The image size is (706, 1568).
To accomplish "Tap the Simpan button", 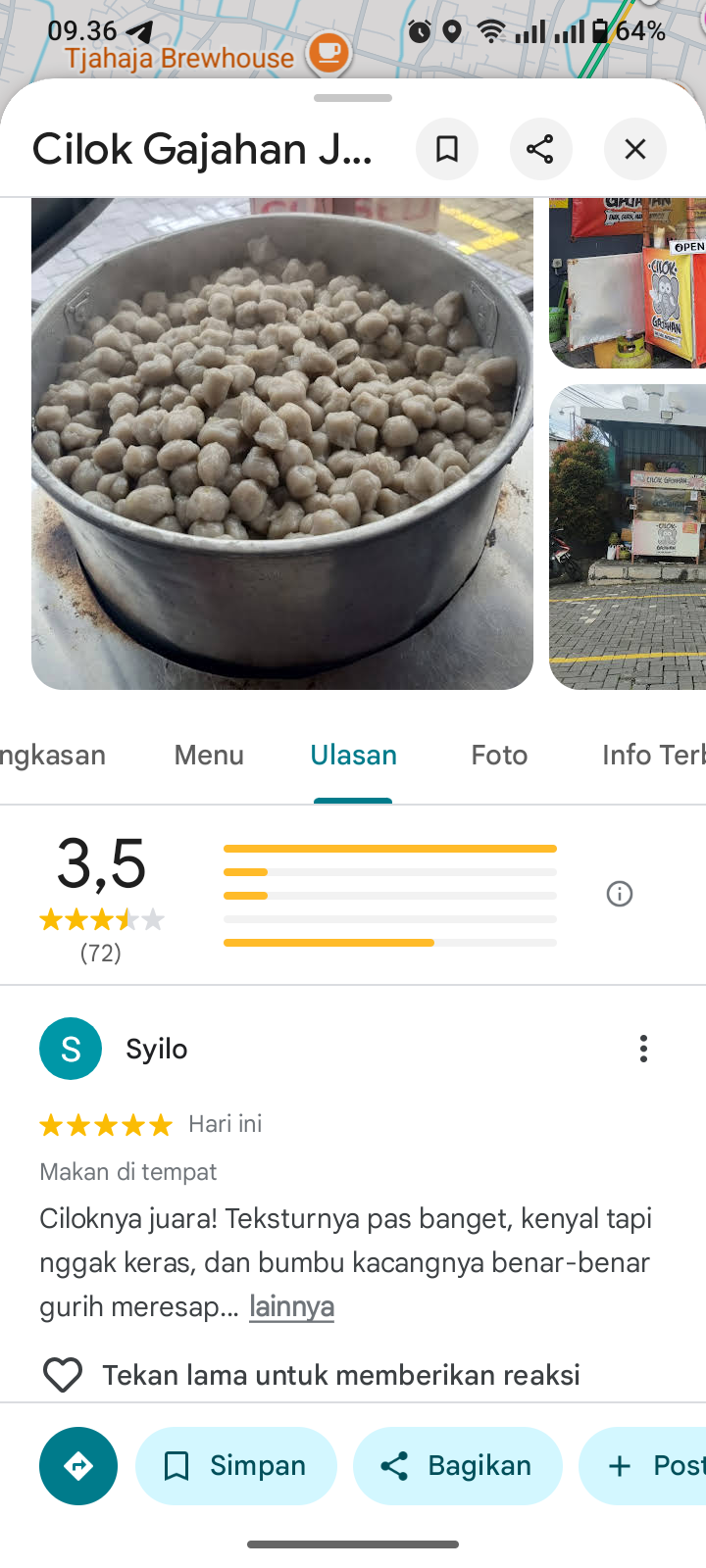I will tap(236, 1466).
